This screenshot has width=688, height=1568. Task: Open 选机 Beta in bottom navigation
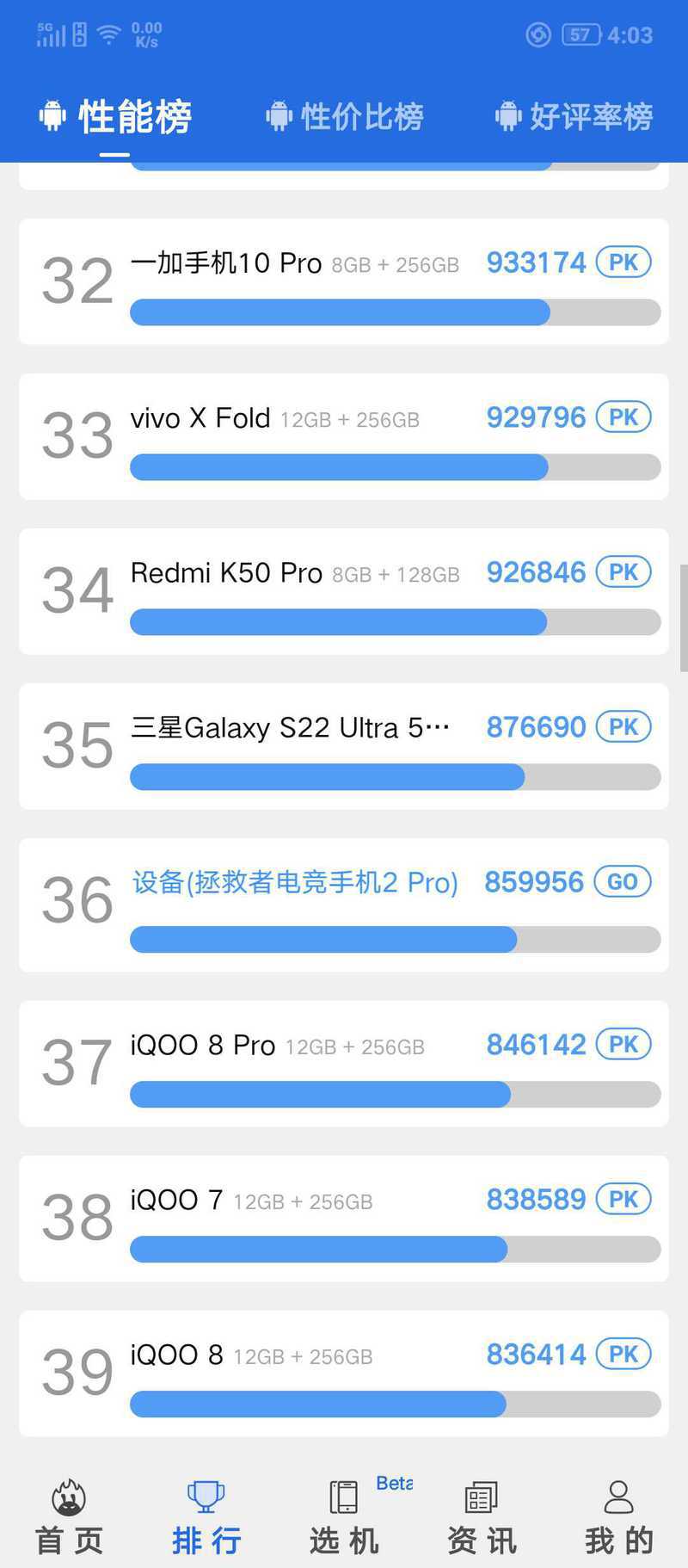pyautogui.click(x=344, y=1517)
